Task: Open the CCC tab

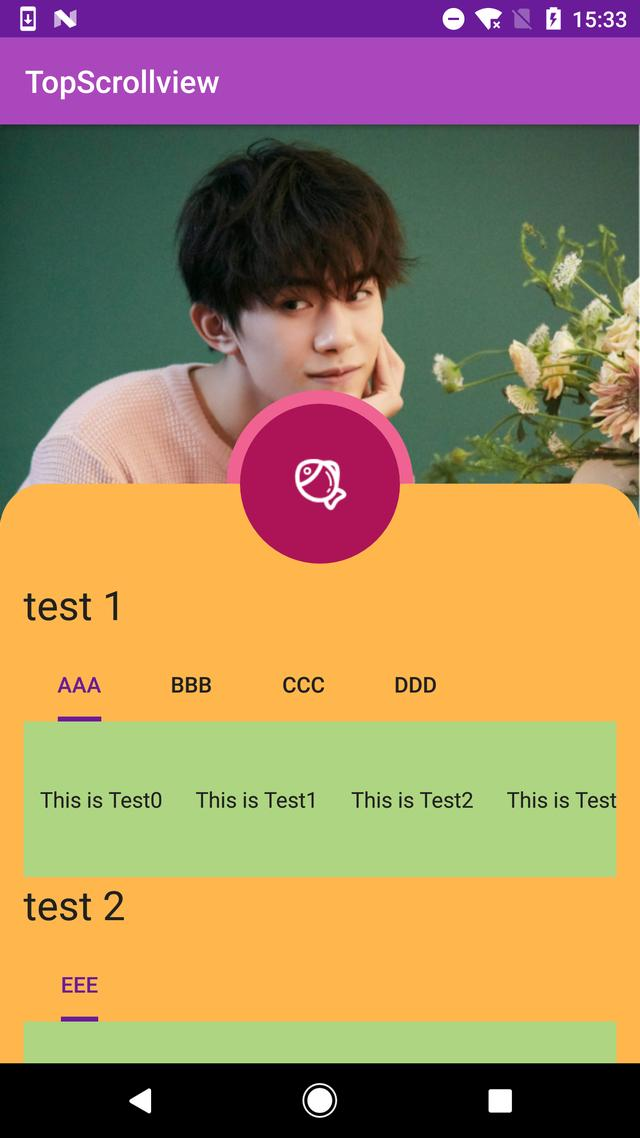Action: [x=303, y=685]
